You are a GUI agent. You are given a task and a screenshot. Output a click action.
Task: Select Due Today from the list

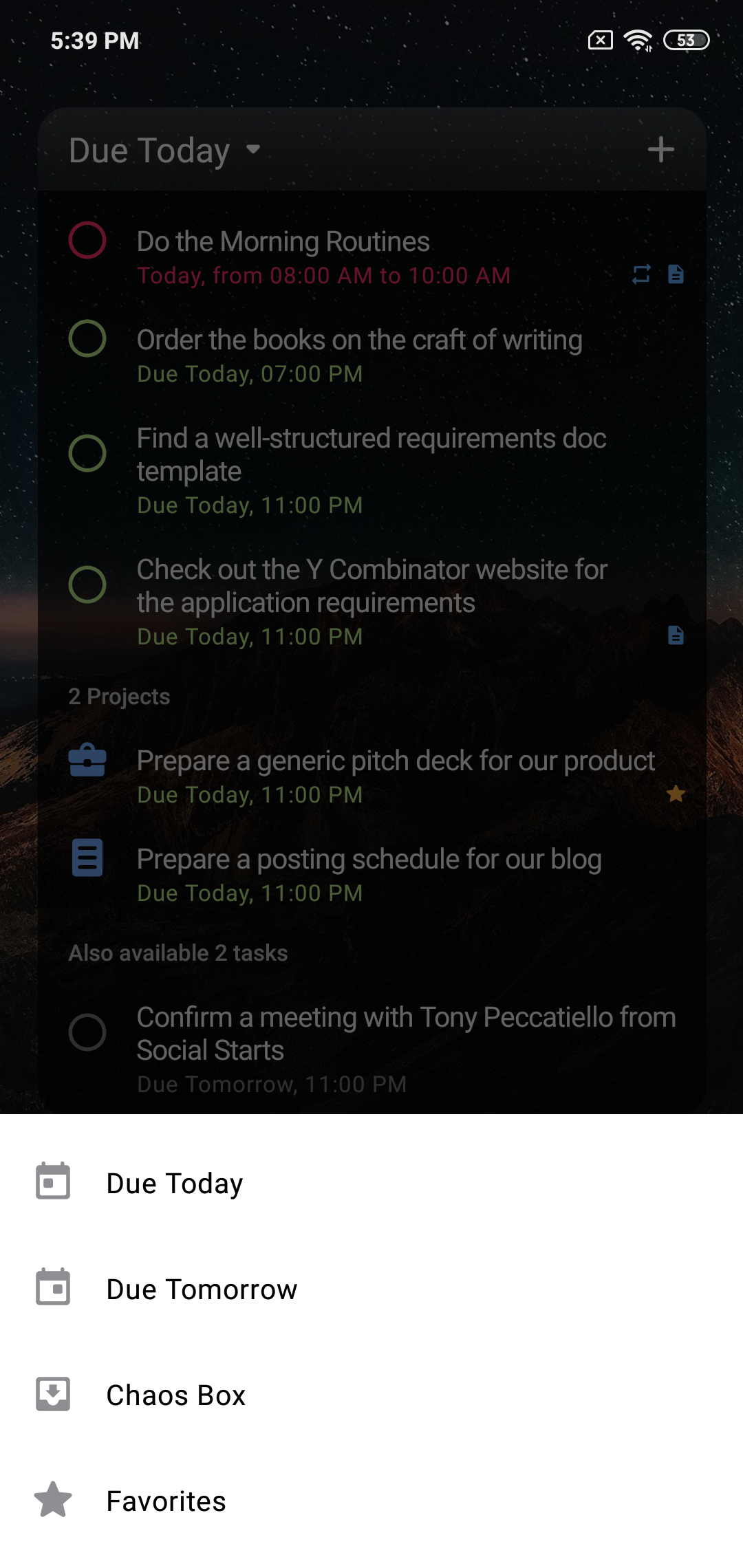pos(371,1183)
